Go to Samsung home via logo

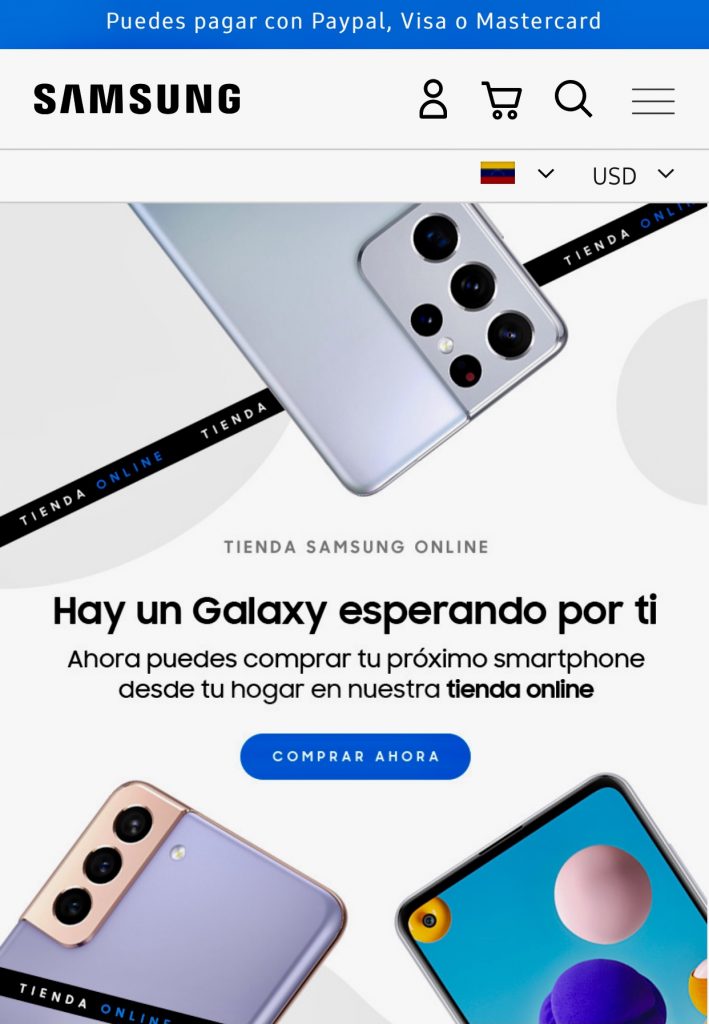tap(137, 99)
